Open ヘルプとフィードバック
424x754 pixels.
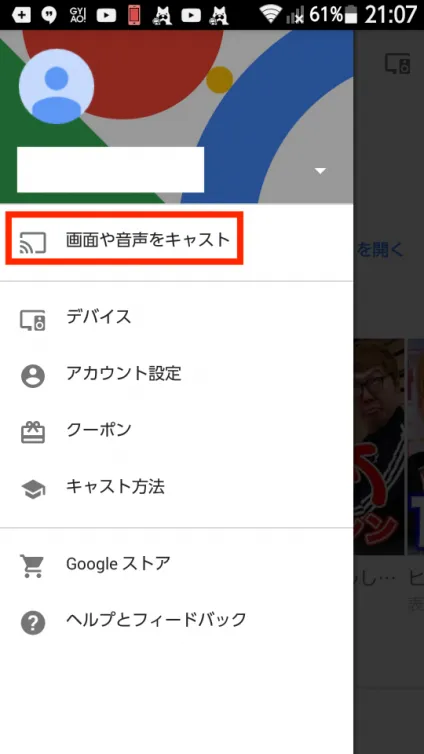(176, 620)
